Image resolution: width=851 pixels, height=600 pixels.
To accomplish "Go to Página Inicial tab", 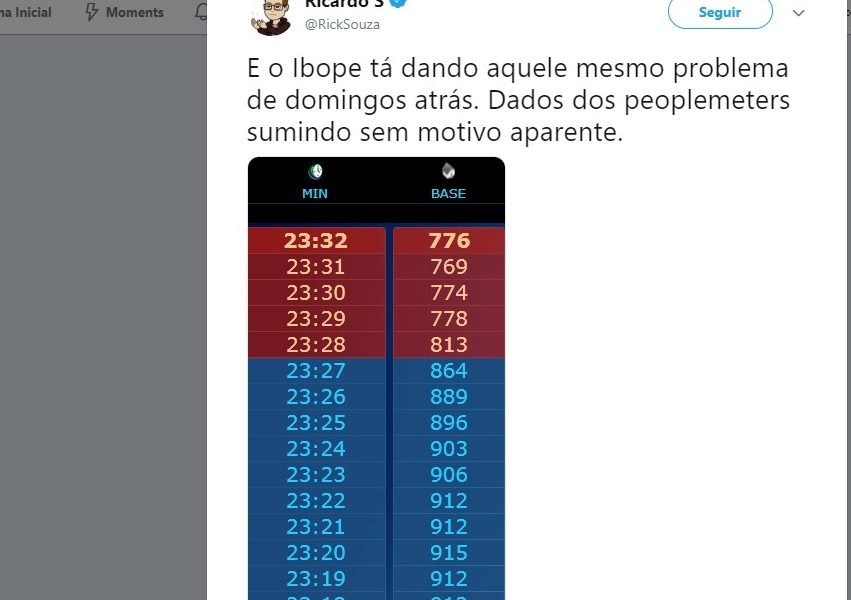I will pyautogui.click(x=25, y=13).
